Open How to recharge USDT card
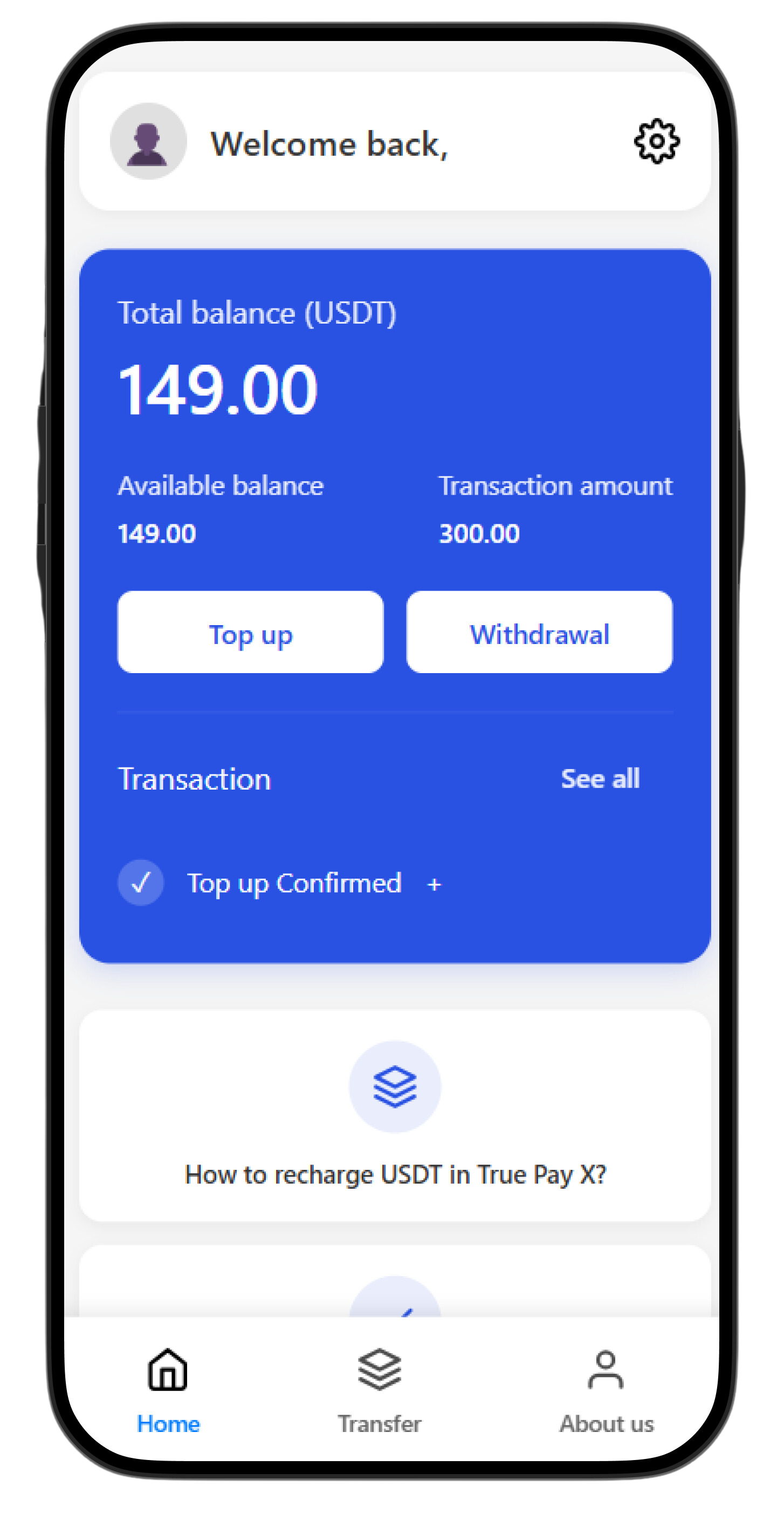Viewport: 784px width, 1528px height. tap(395, 1115)
